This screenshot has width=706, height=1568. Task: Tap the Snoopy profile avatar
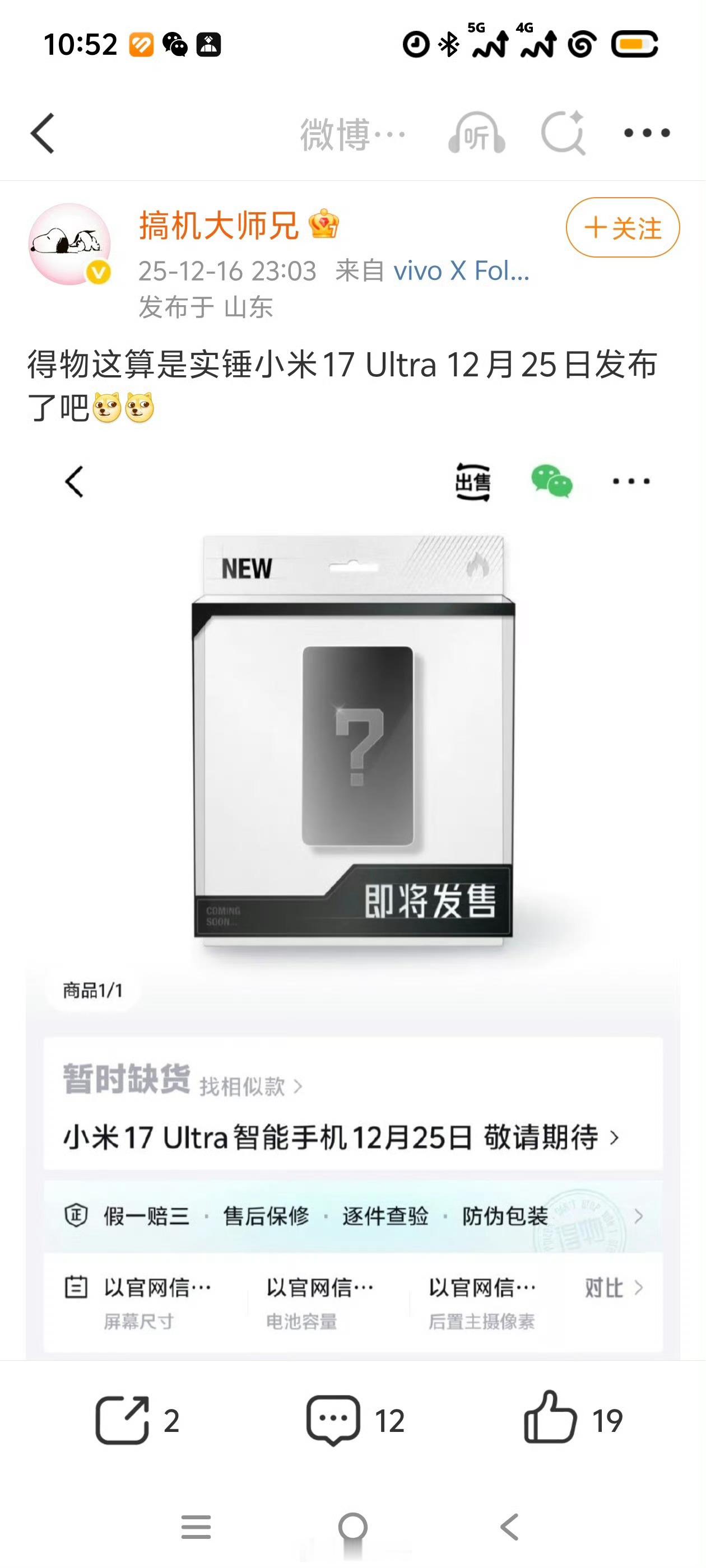69,242
